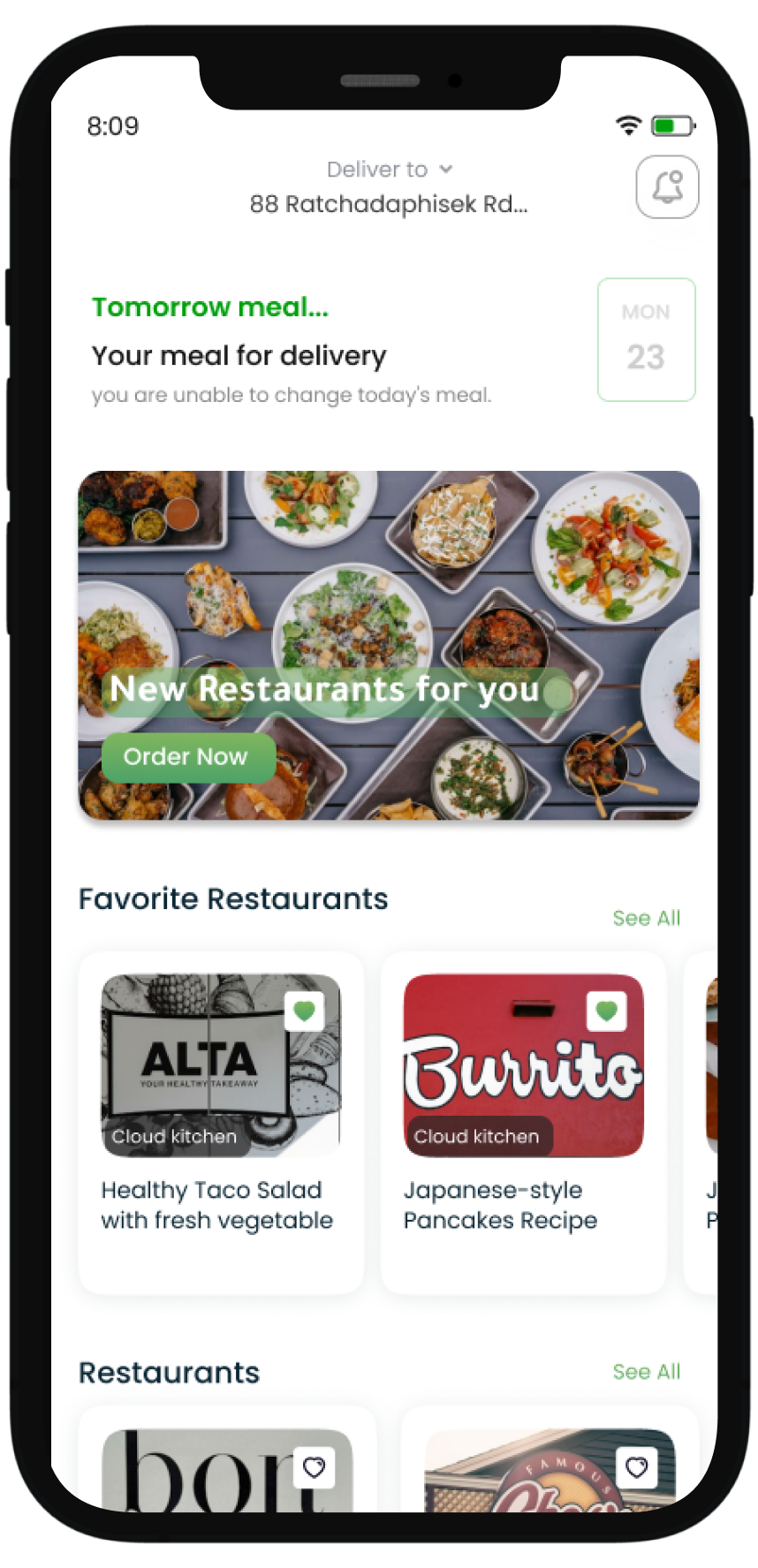The height and width of the screenshot is (1568, 758).
Task: See all Favorite Restaurants
Action: pyautogui.click(x=646, y=918)
